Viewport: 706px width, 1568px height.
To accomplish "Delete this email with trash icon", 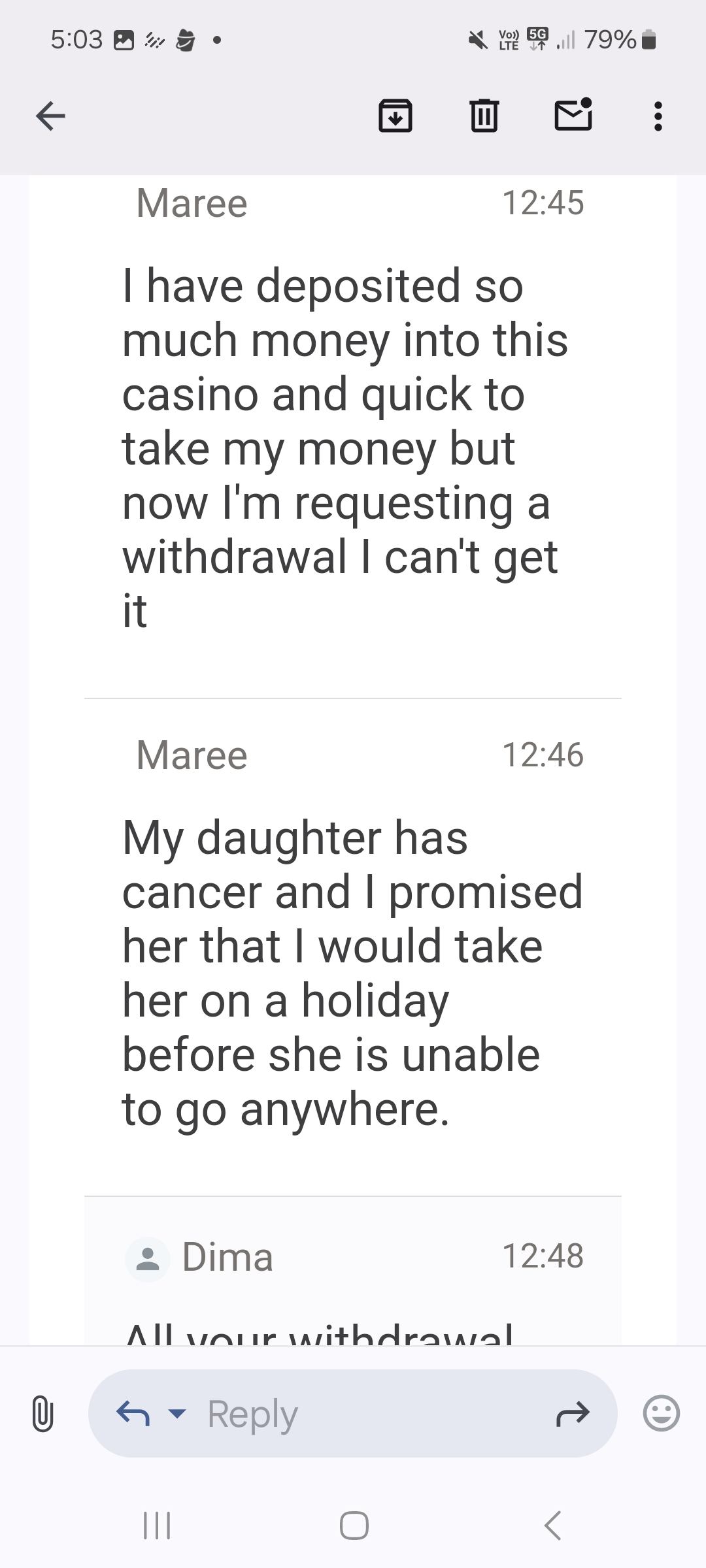I will (484, 116).
